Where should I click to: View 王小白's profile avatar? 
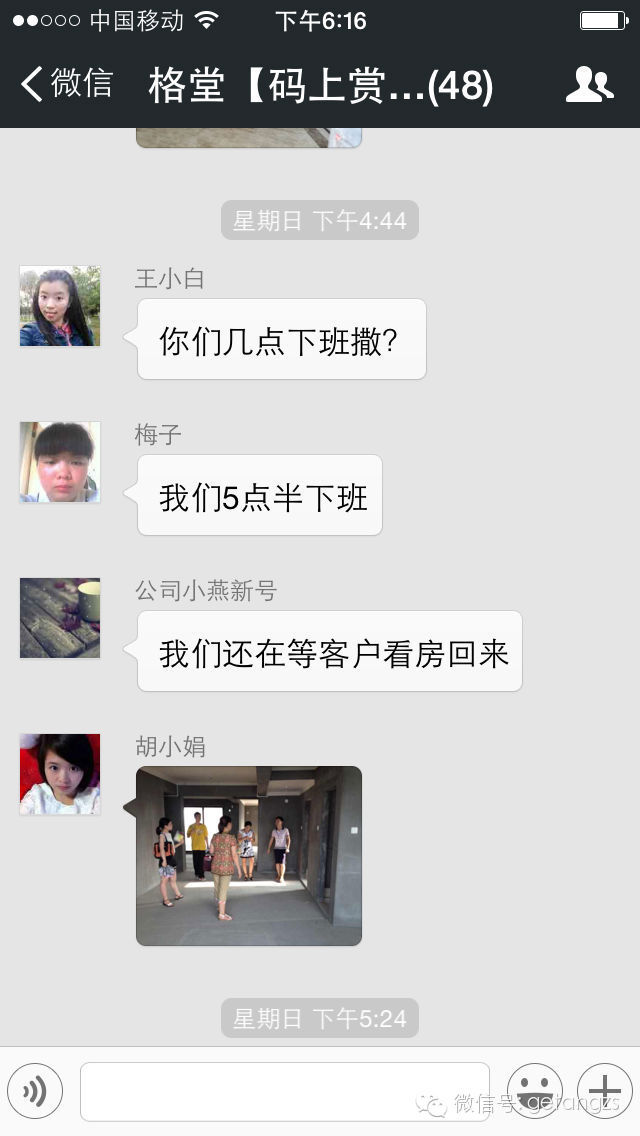point(60,306)
